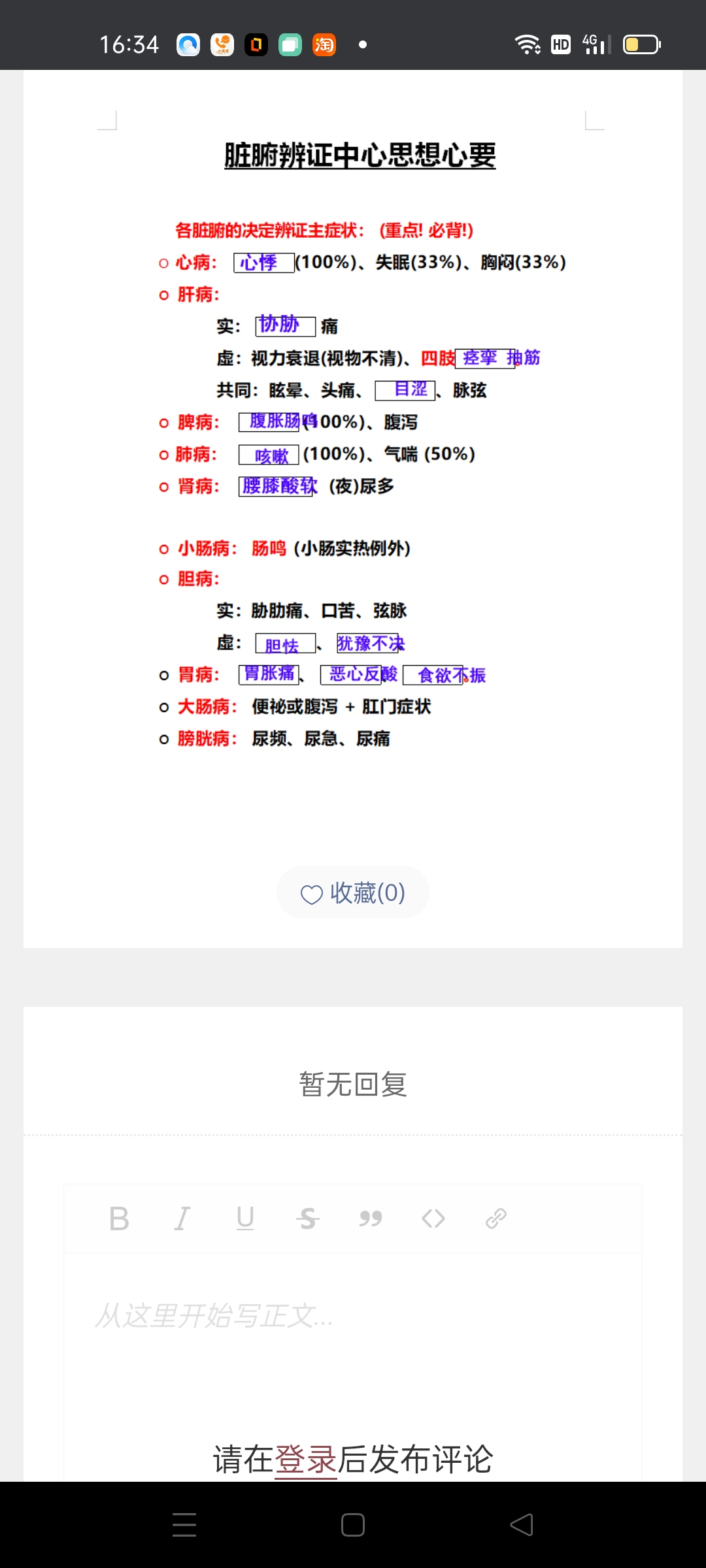
Task: Focus the comment text field 从这里开始写正文
Action: pyautogui.click(x=353, y=1346)
